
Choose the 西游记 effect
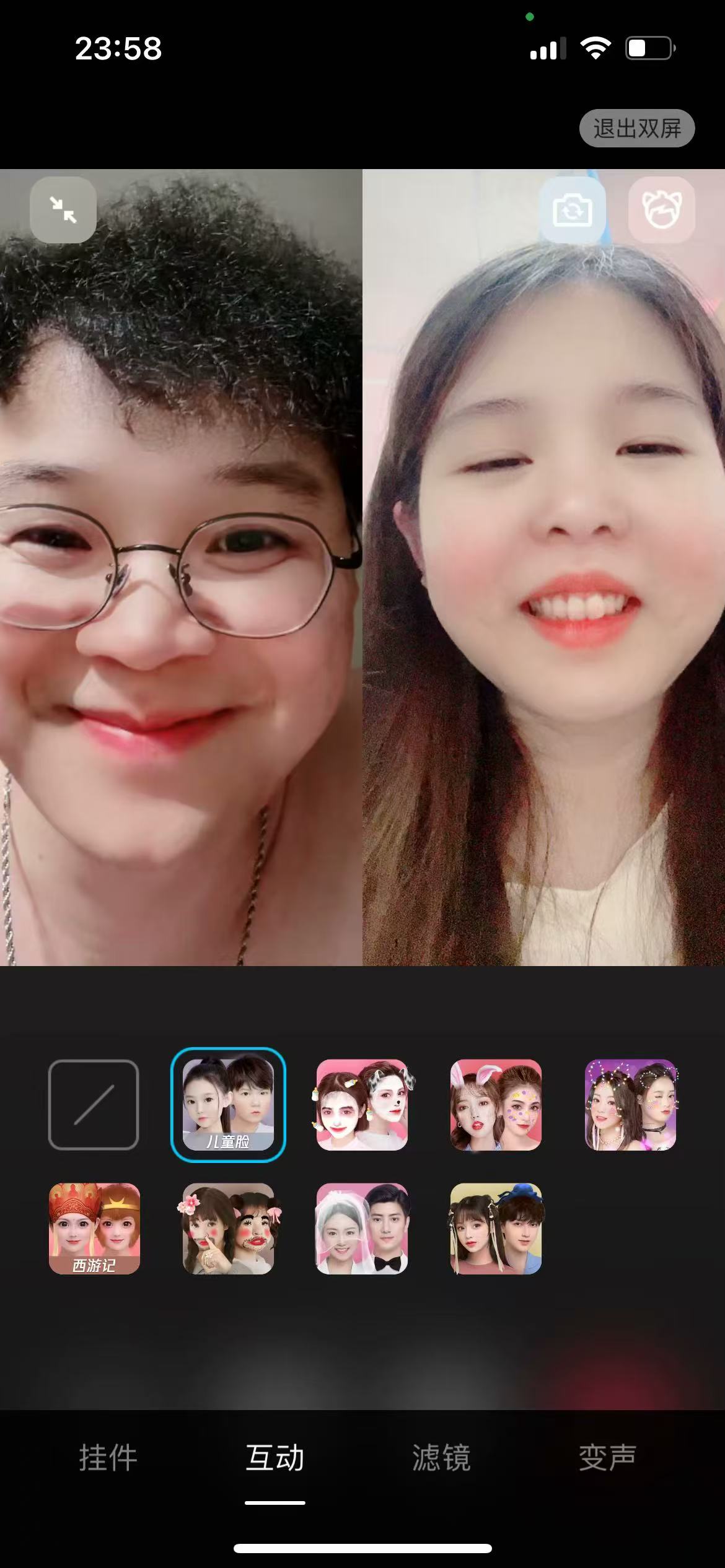click(x=94, y=1229)
